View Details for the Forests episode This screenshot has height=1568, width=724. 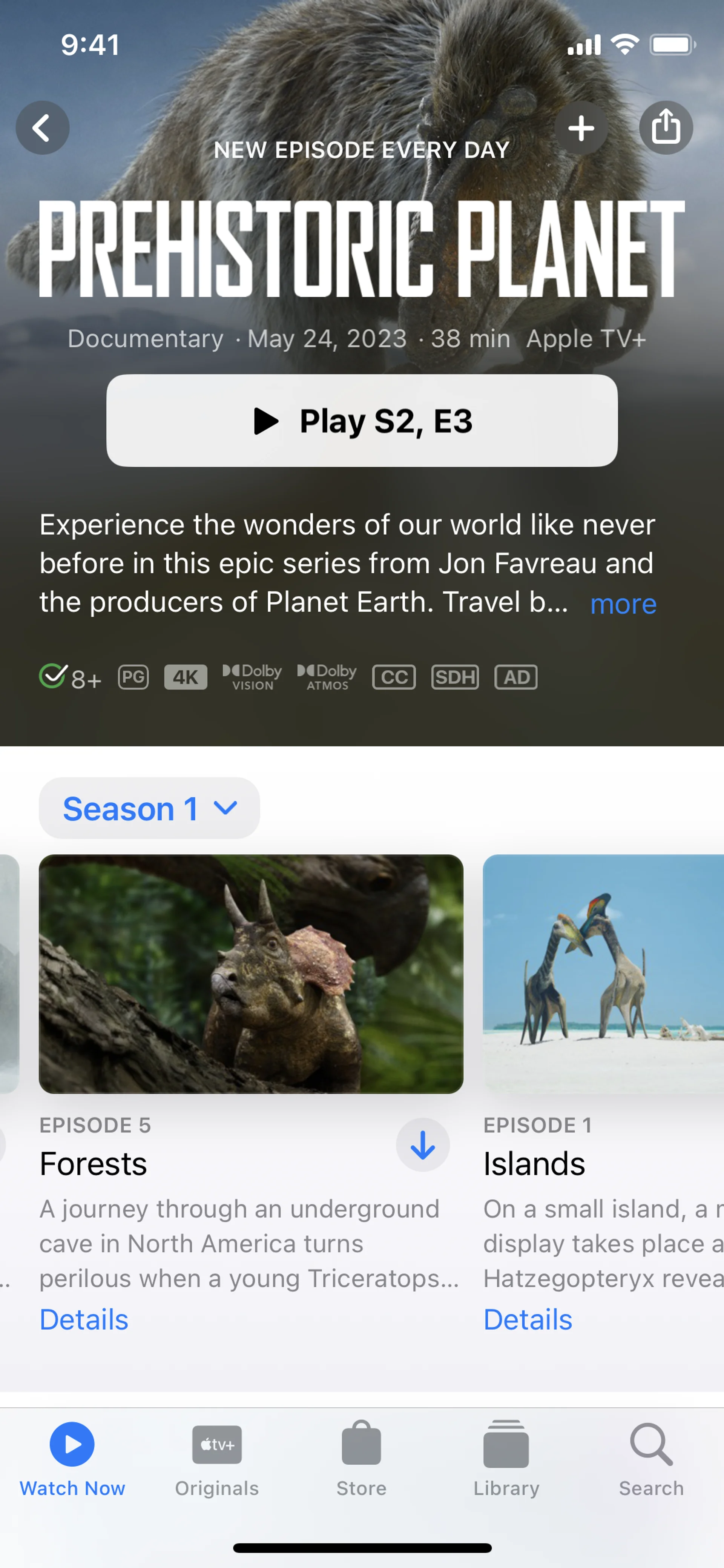84,1320
